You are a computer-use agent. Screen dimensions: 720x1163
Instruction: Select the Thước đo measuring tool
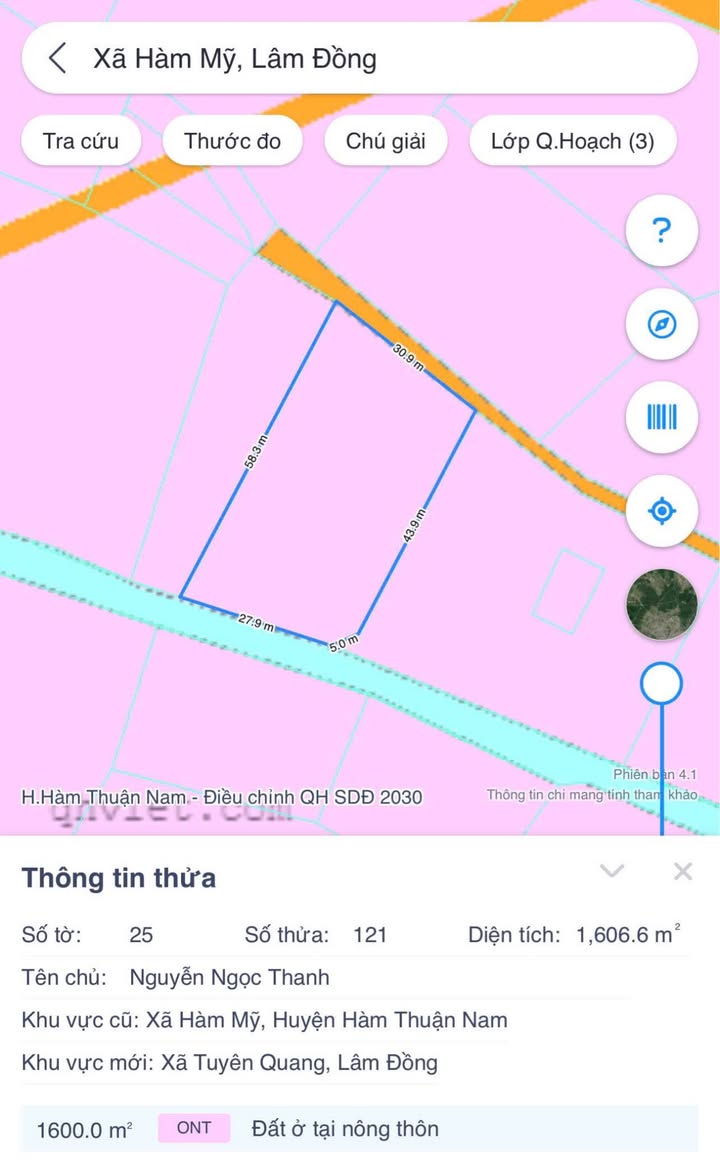pyautogui.click(x=233, y=141)
